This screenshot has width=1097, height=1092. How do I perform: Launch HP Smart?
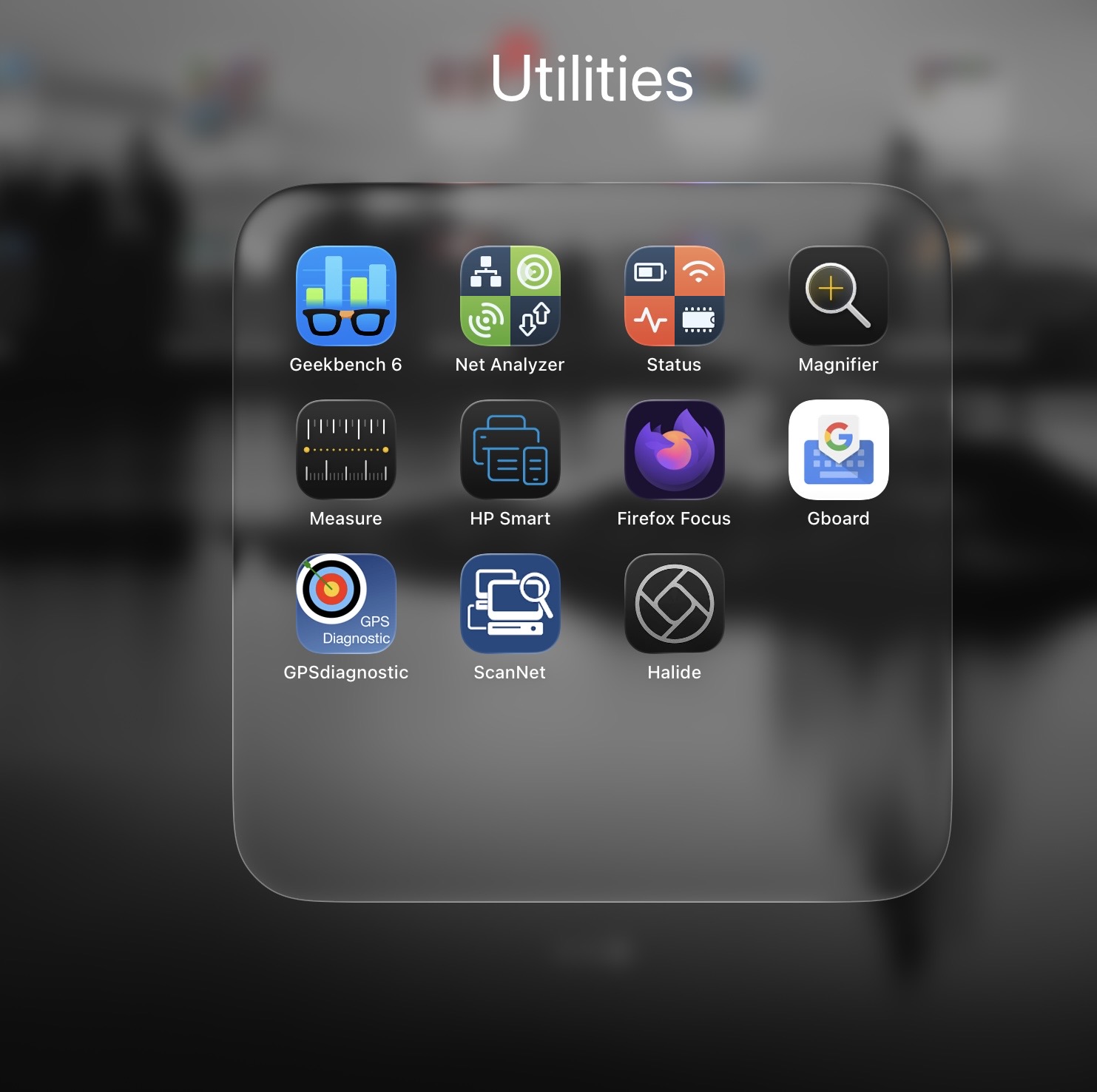(510, 450)
